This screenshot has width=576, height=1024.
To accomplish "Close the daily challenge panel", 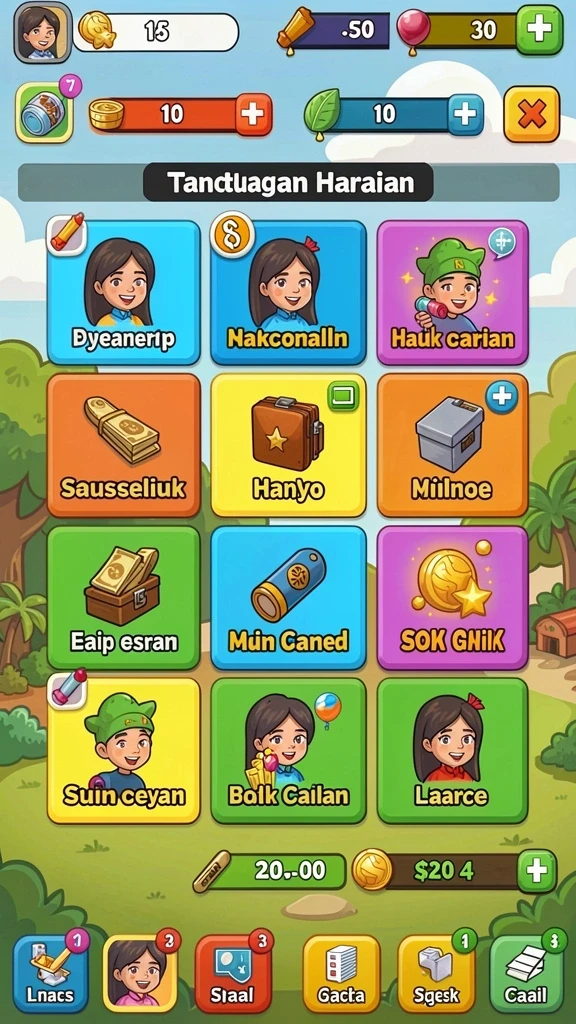I will pos(532,114).
